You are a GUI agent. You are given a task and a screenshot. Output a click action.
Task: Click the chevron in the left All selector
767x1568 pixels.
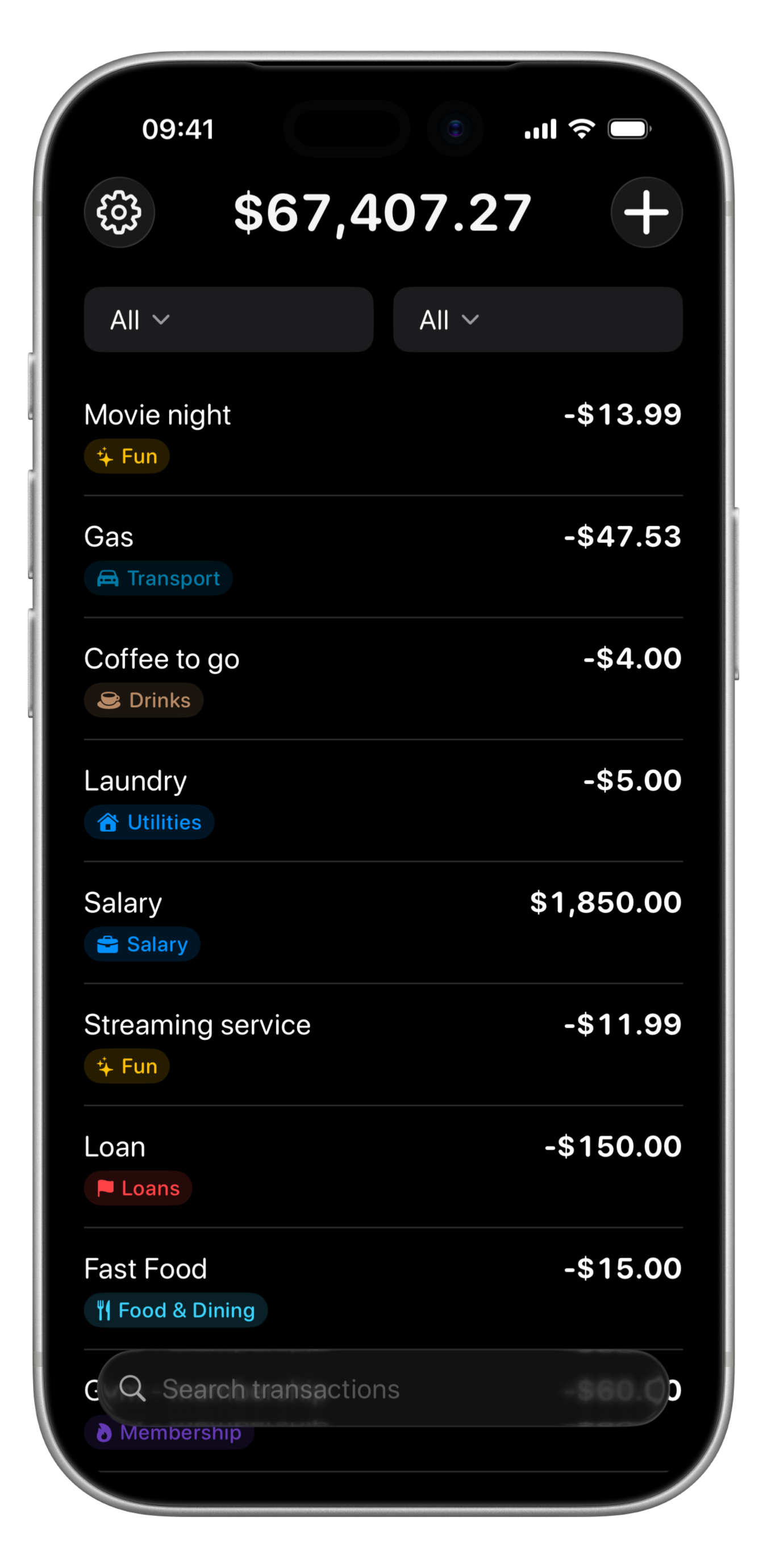point(161,319)
